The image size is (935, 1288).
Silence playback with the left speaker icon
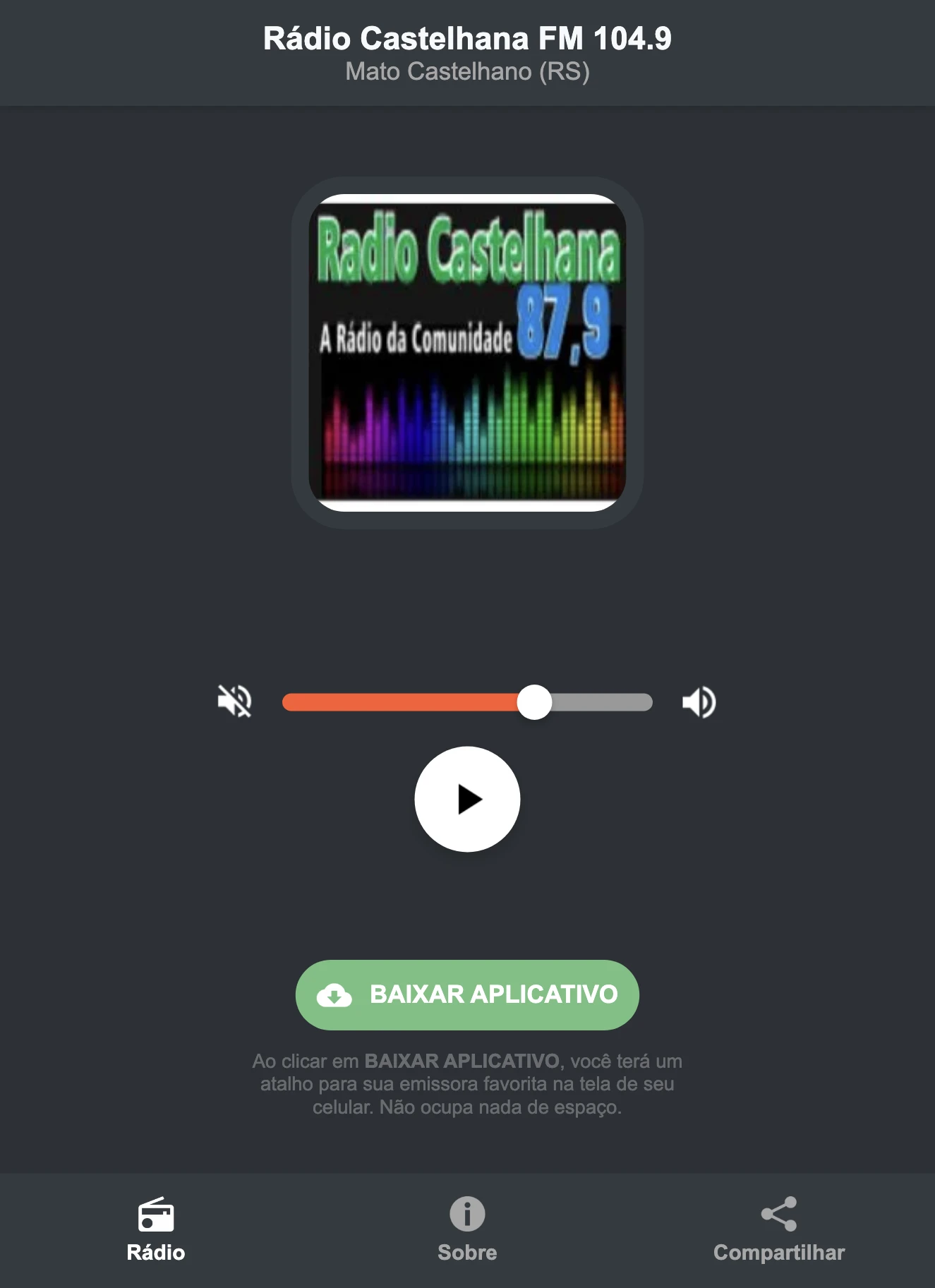(235, 701)
